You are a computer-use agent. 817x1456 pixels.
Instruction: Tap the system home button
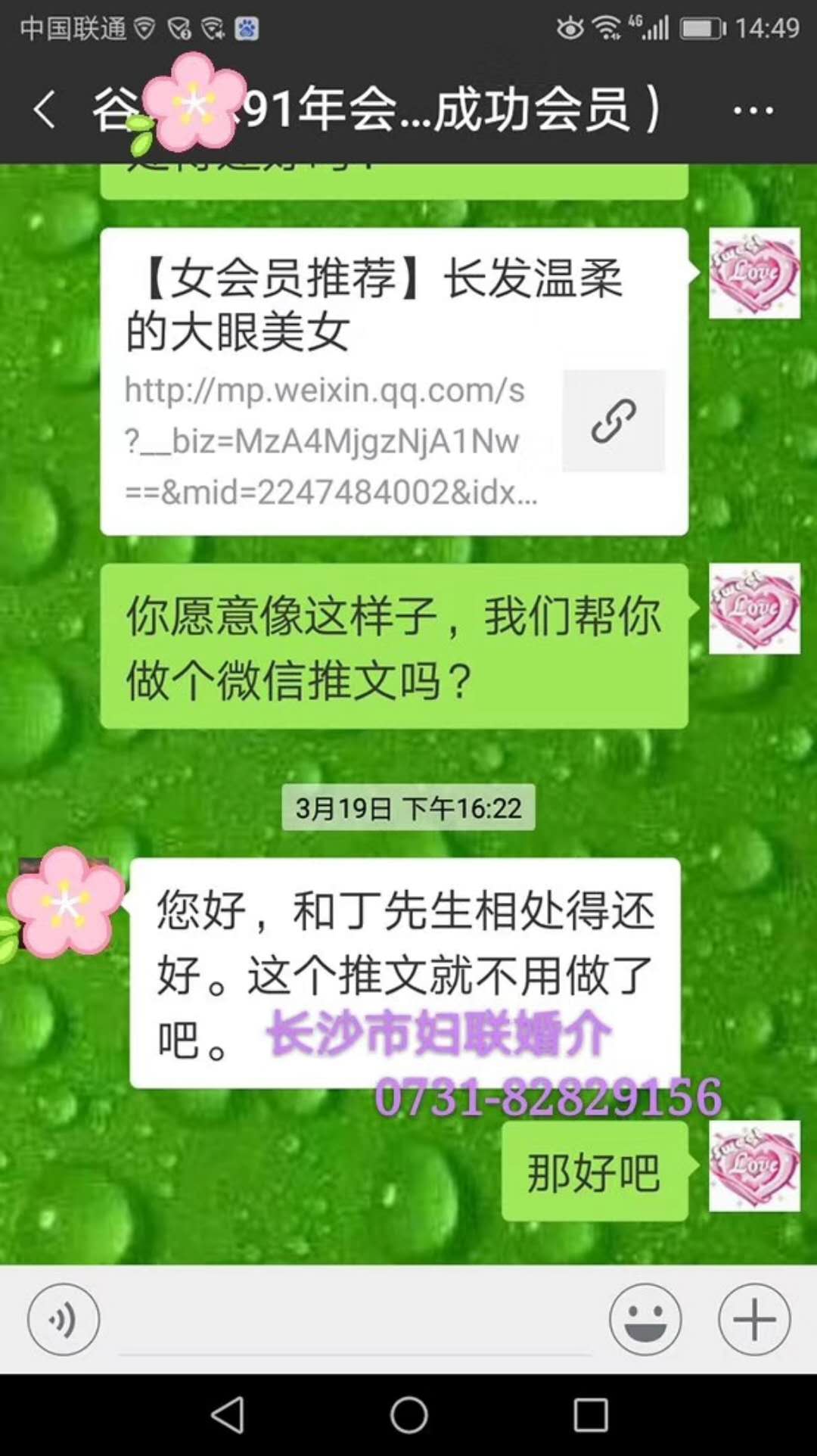pos(408,1414)
